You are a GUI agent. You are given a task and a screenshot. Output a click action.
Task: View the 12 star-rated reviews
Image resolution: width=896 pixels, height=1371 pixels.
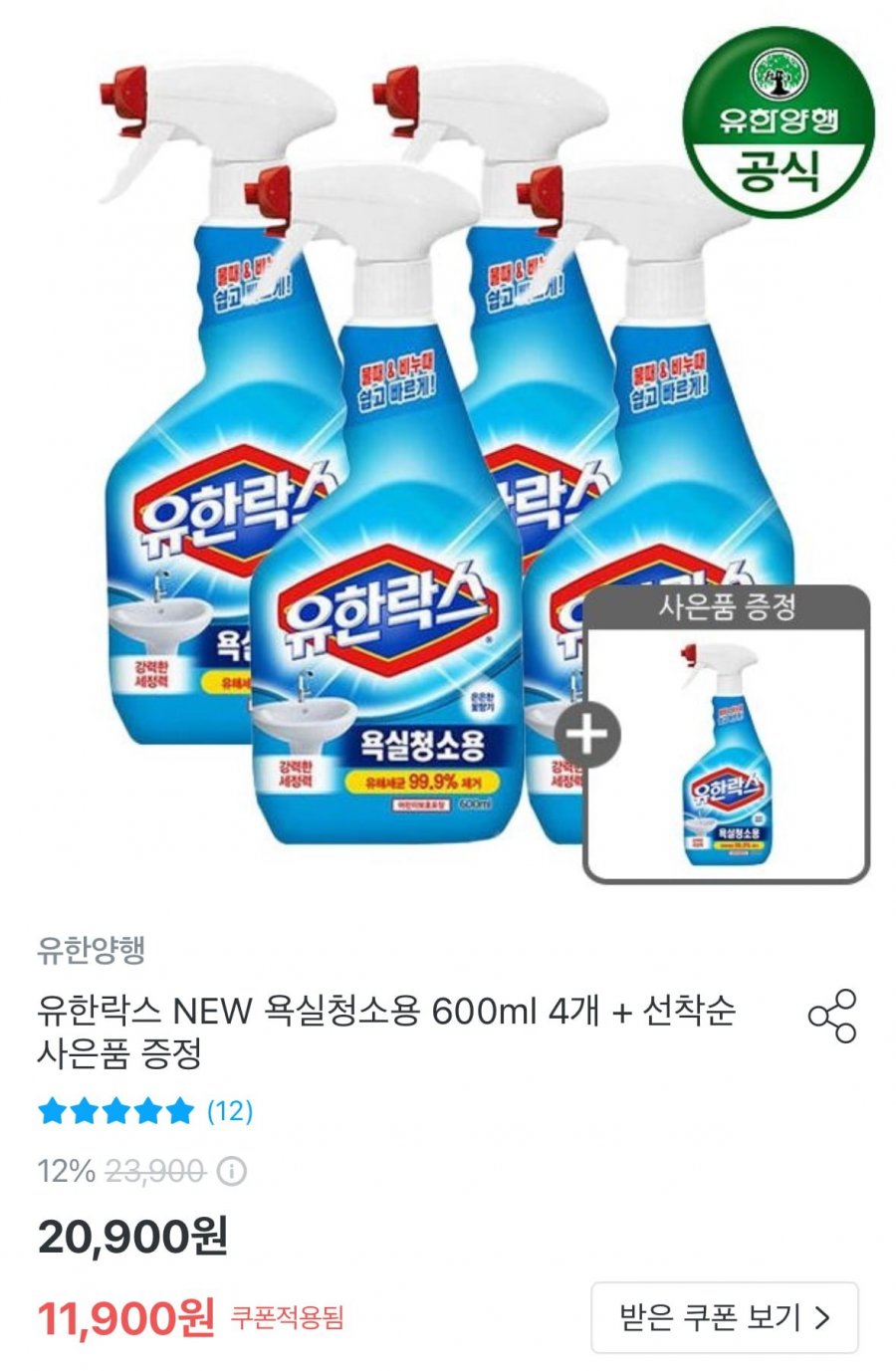(145, 1110)
